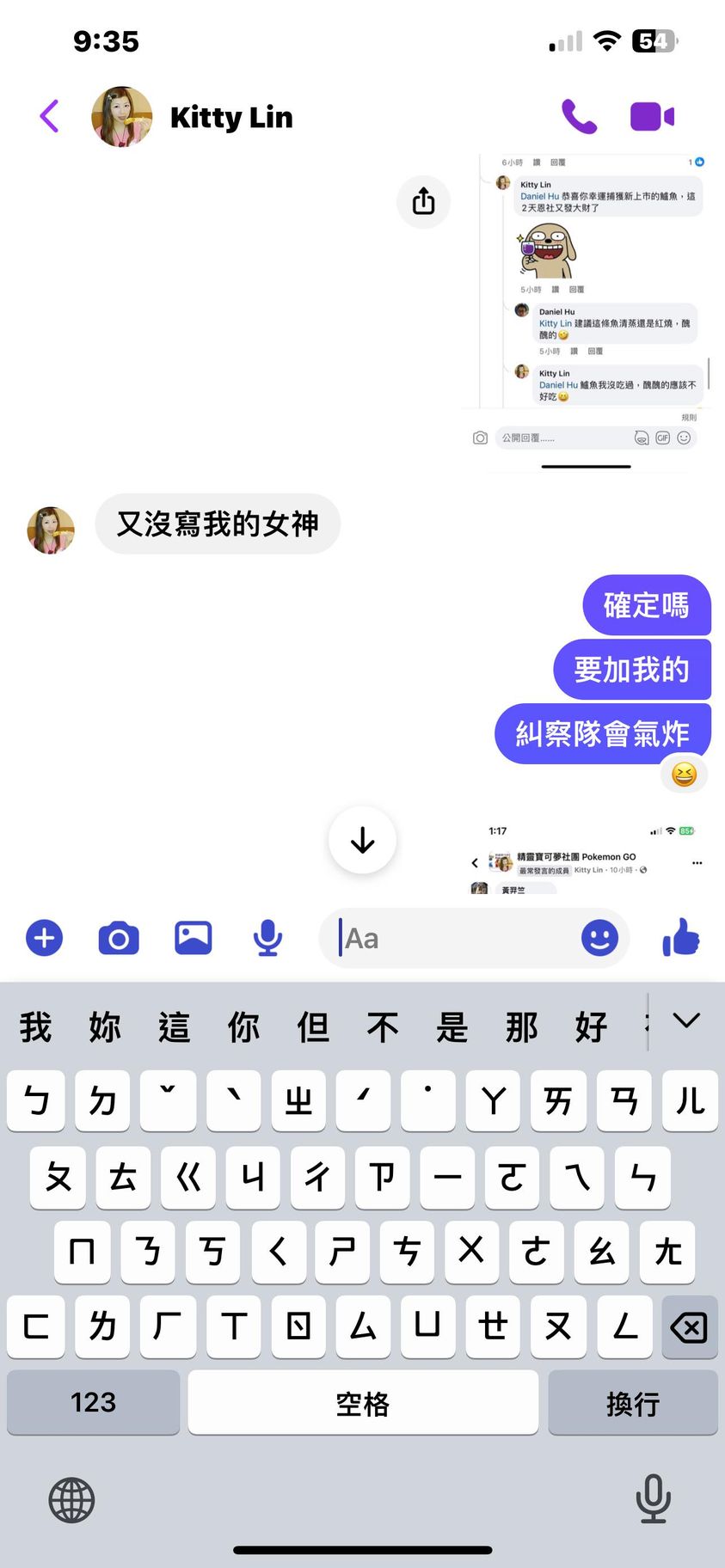The width and height of the screenshot is (725, 1568).
Task: Focus the Aa message input field
Action: 456,939
